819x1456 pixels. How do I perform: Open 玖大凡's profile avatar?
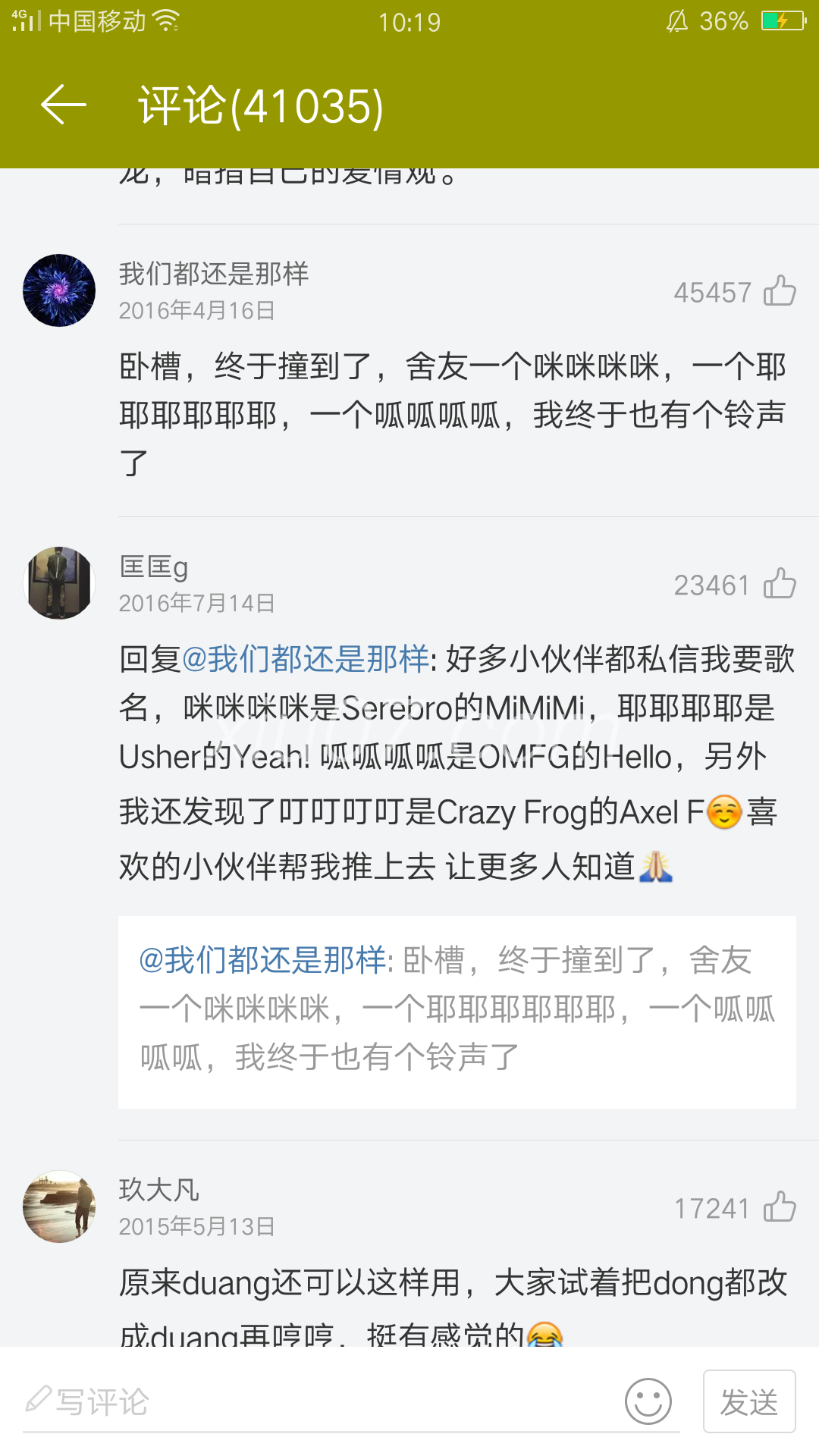click(x=59, y=1207)
